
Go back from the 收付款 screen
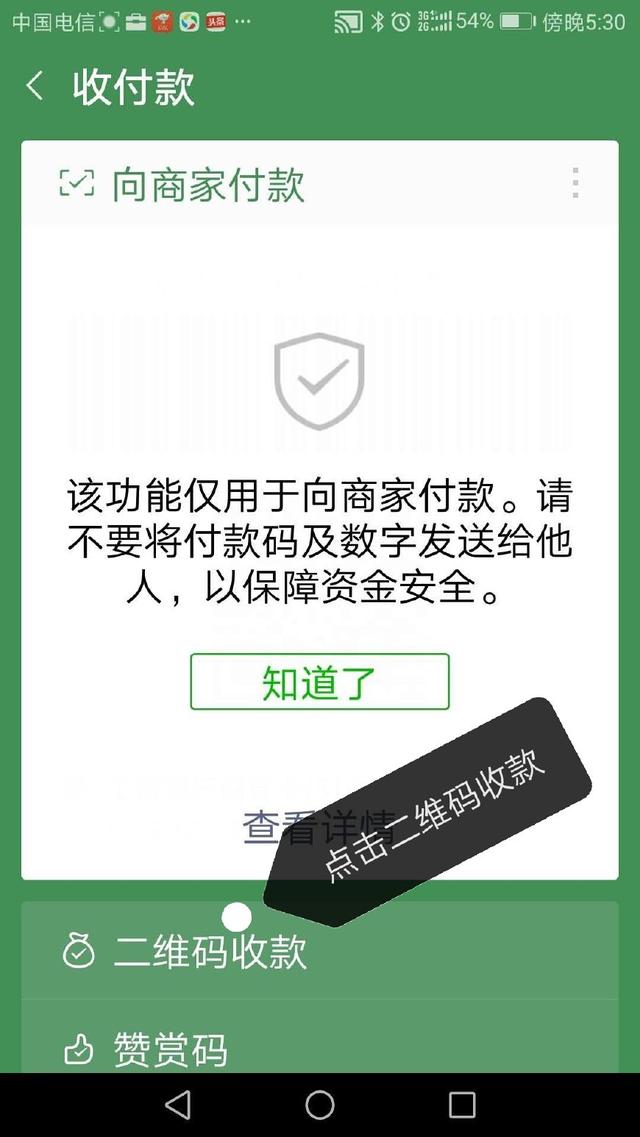[35, 86]
